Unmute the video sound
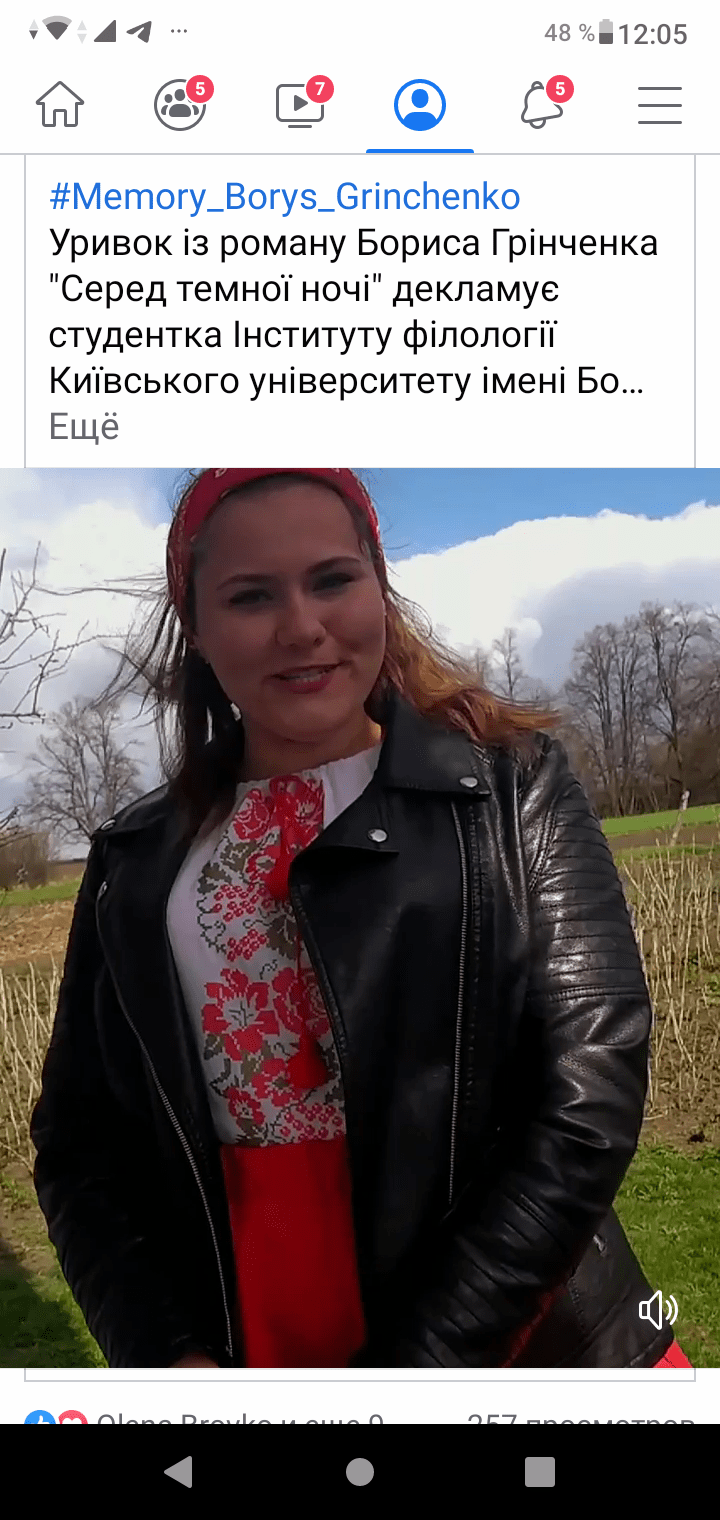 coord(657,1310)
